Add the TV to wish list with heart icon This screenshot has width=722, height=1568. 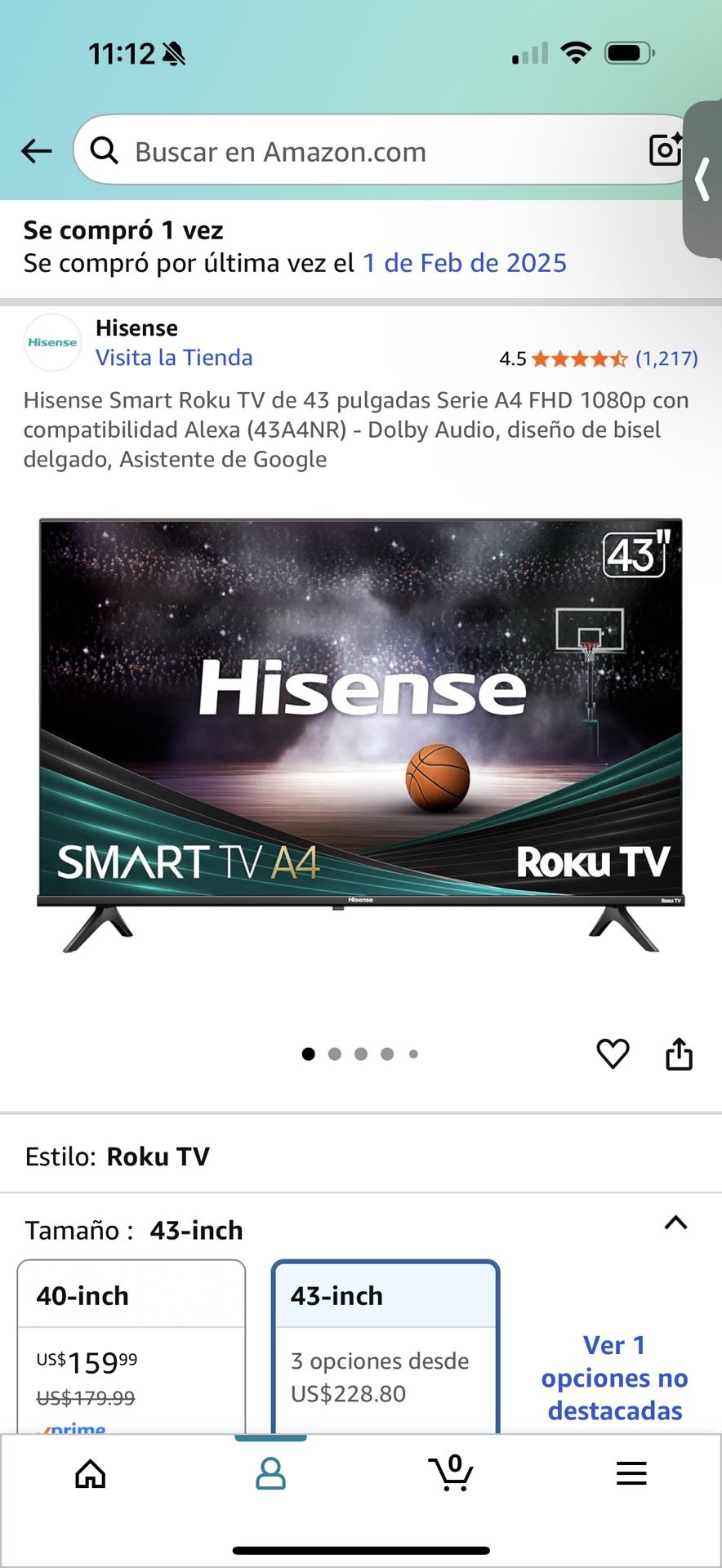point(613,1053)
